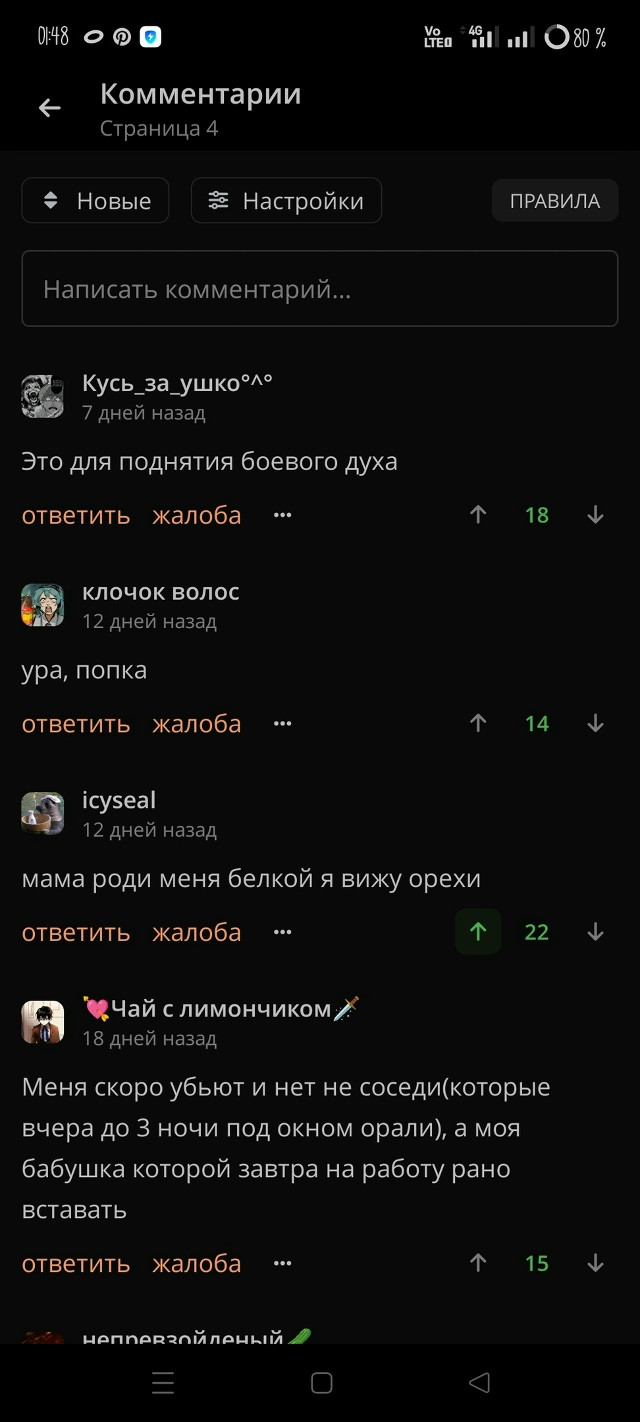Open more options on Кусь_за_ушко's comment
The width and height of the screenshot is (640, 1422).
[x=283, y=515]
